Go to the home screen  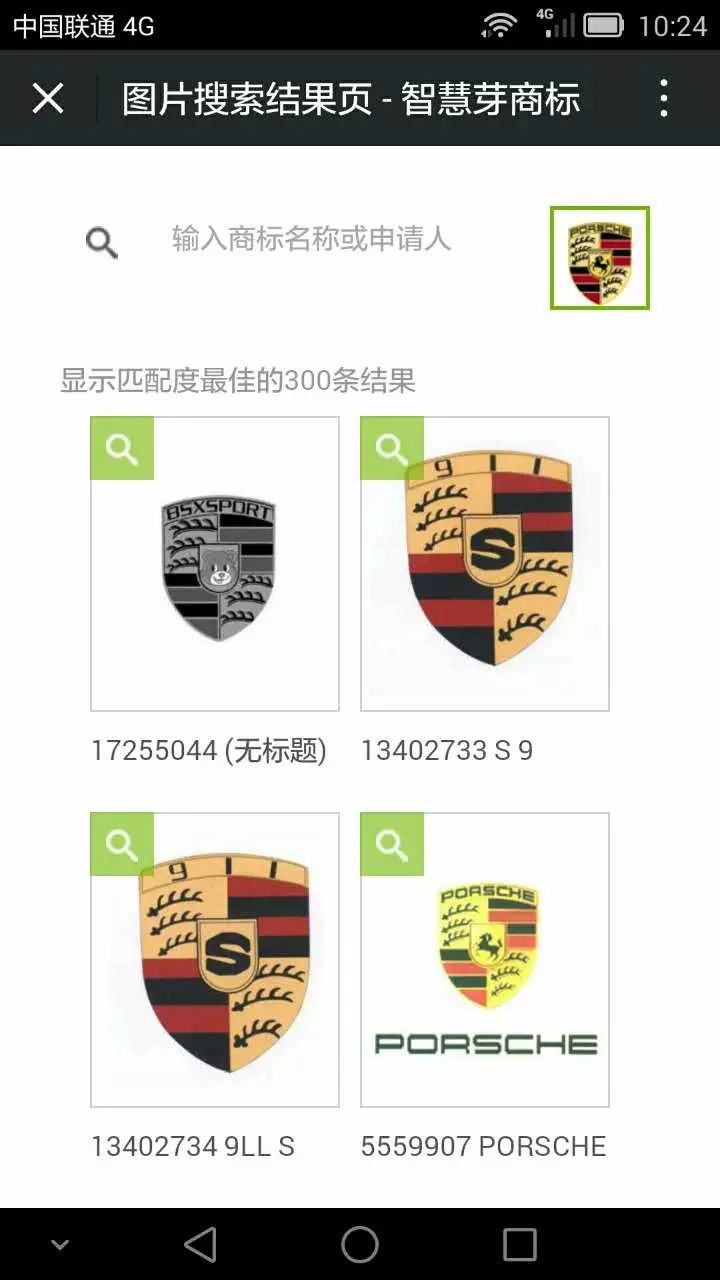click(x=360, y=1245)
